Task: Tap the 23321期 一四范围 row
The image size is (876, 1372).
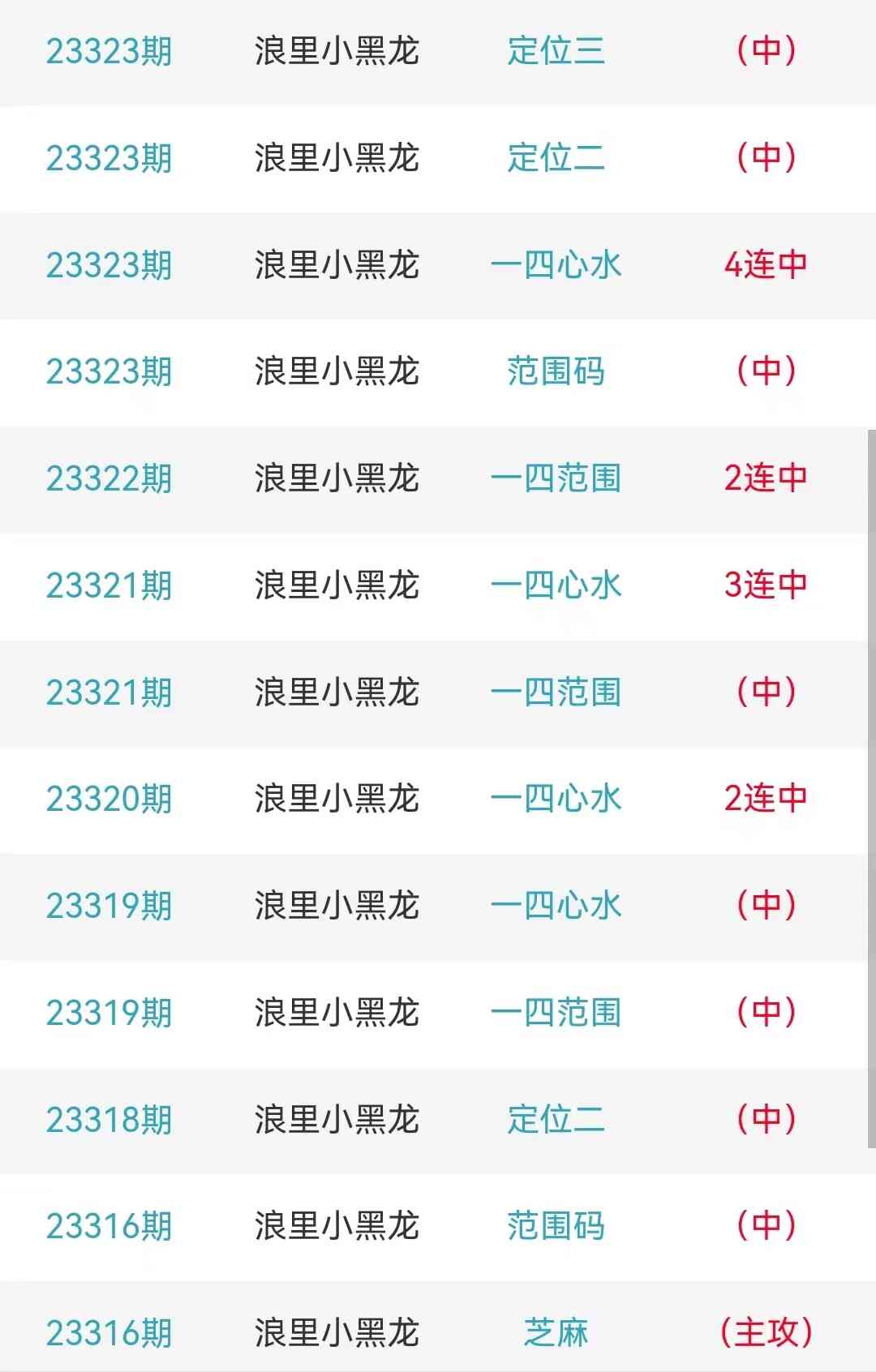Action: [556, 692]
